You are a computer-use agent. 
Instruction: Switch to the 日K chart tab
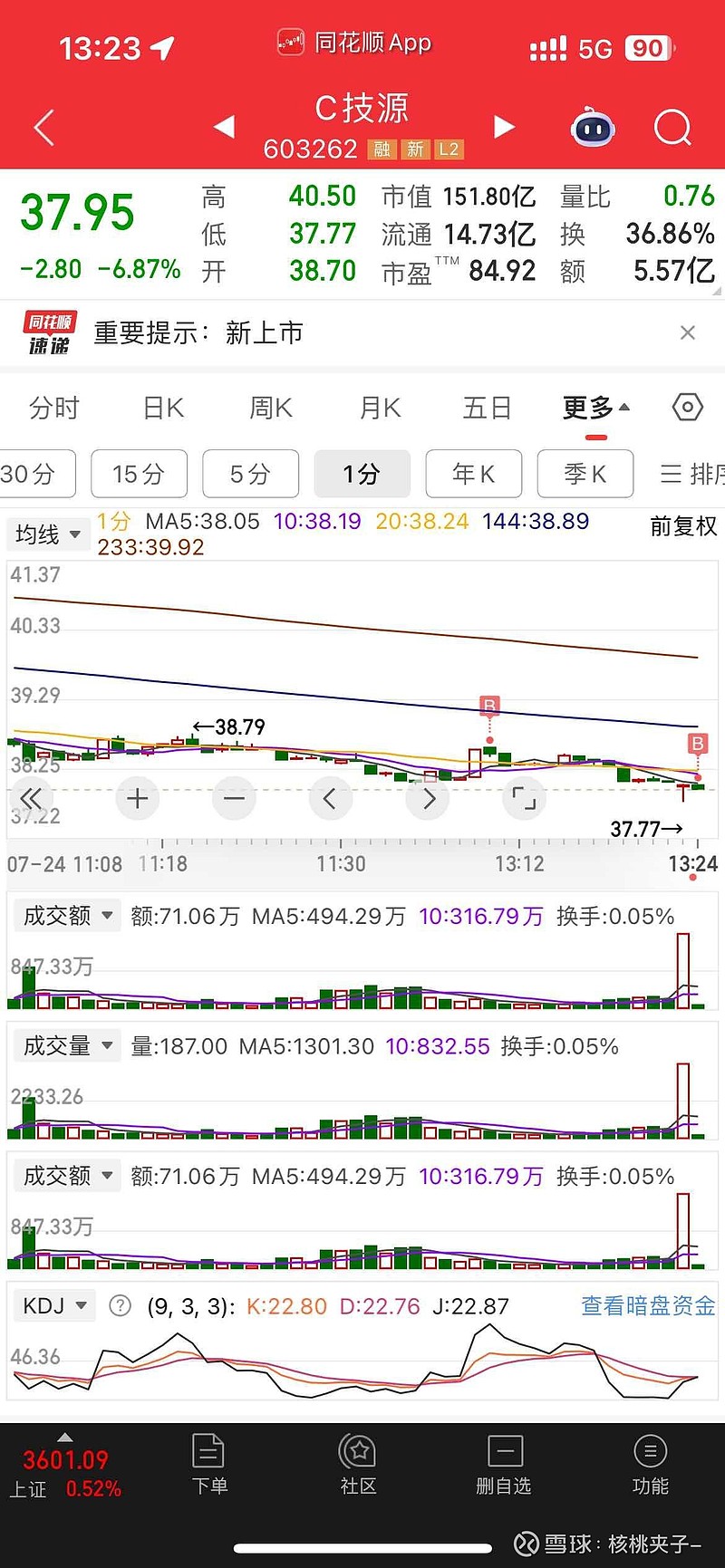[x=164, y=408]
